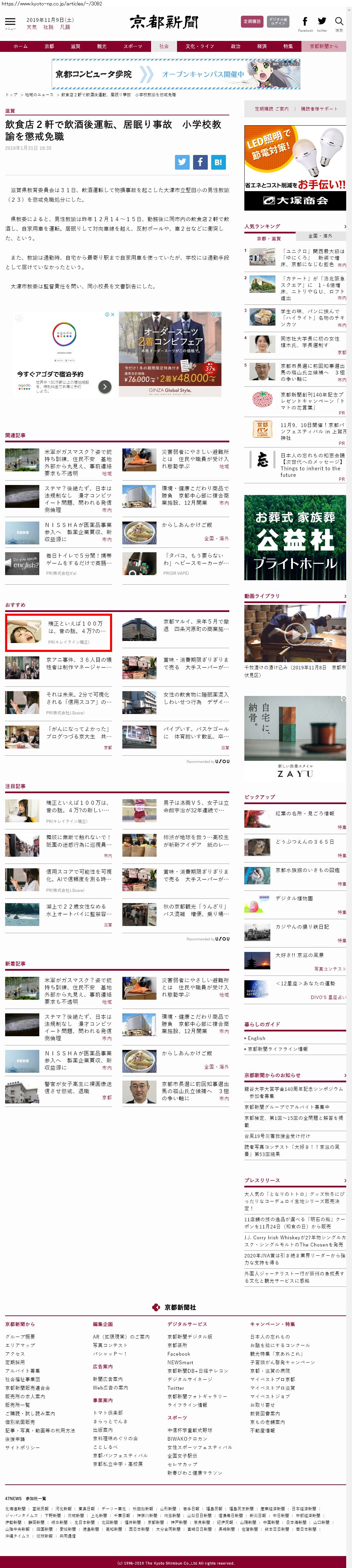The height and width of the screenshot is (1568, 352).
Task: Open the search magnifier icon
Action: 339,22
